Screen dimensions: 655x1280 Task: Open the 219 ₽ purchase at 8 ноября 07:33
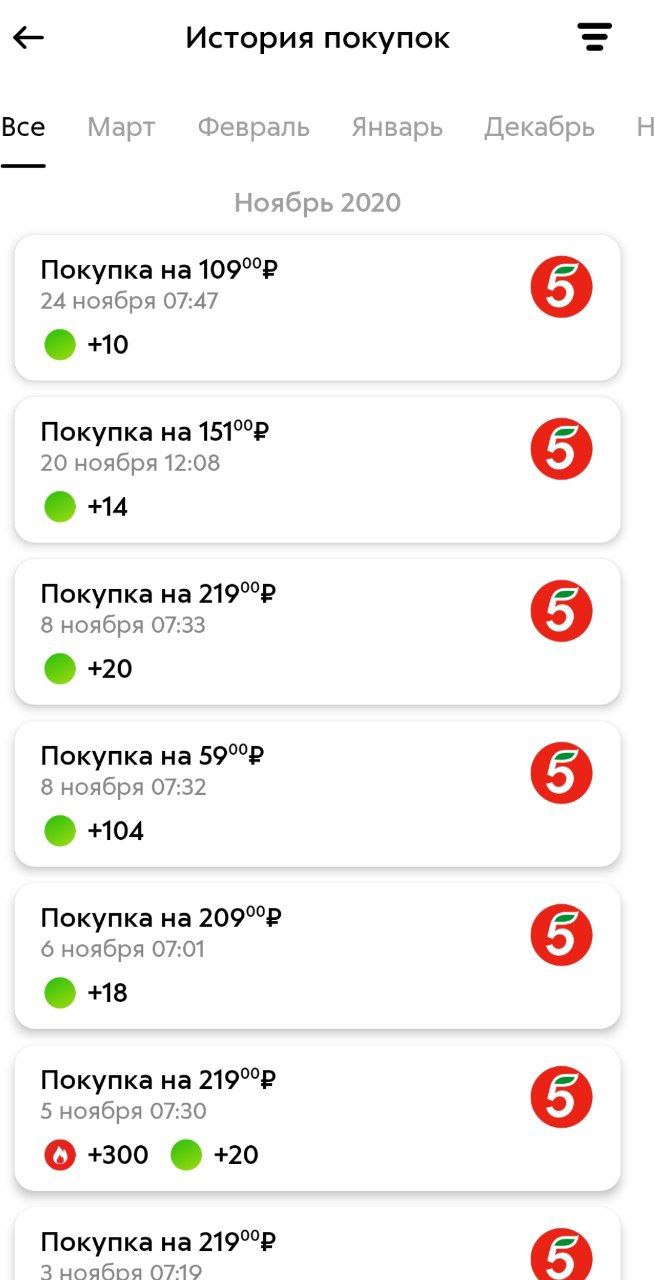(x=317, y=632)
